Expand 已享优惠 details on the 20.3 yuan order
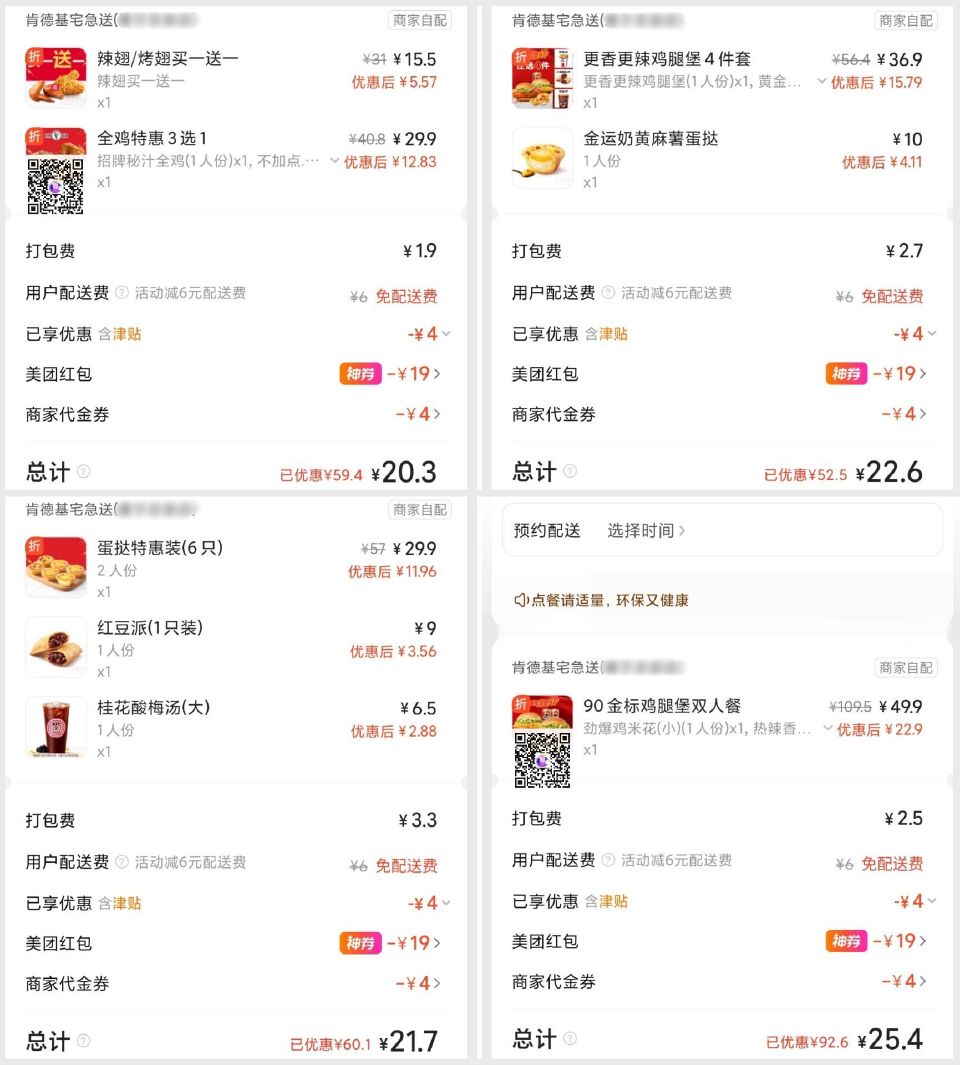This screenshot has height=1065, width=960. [444, 333]
